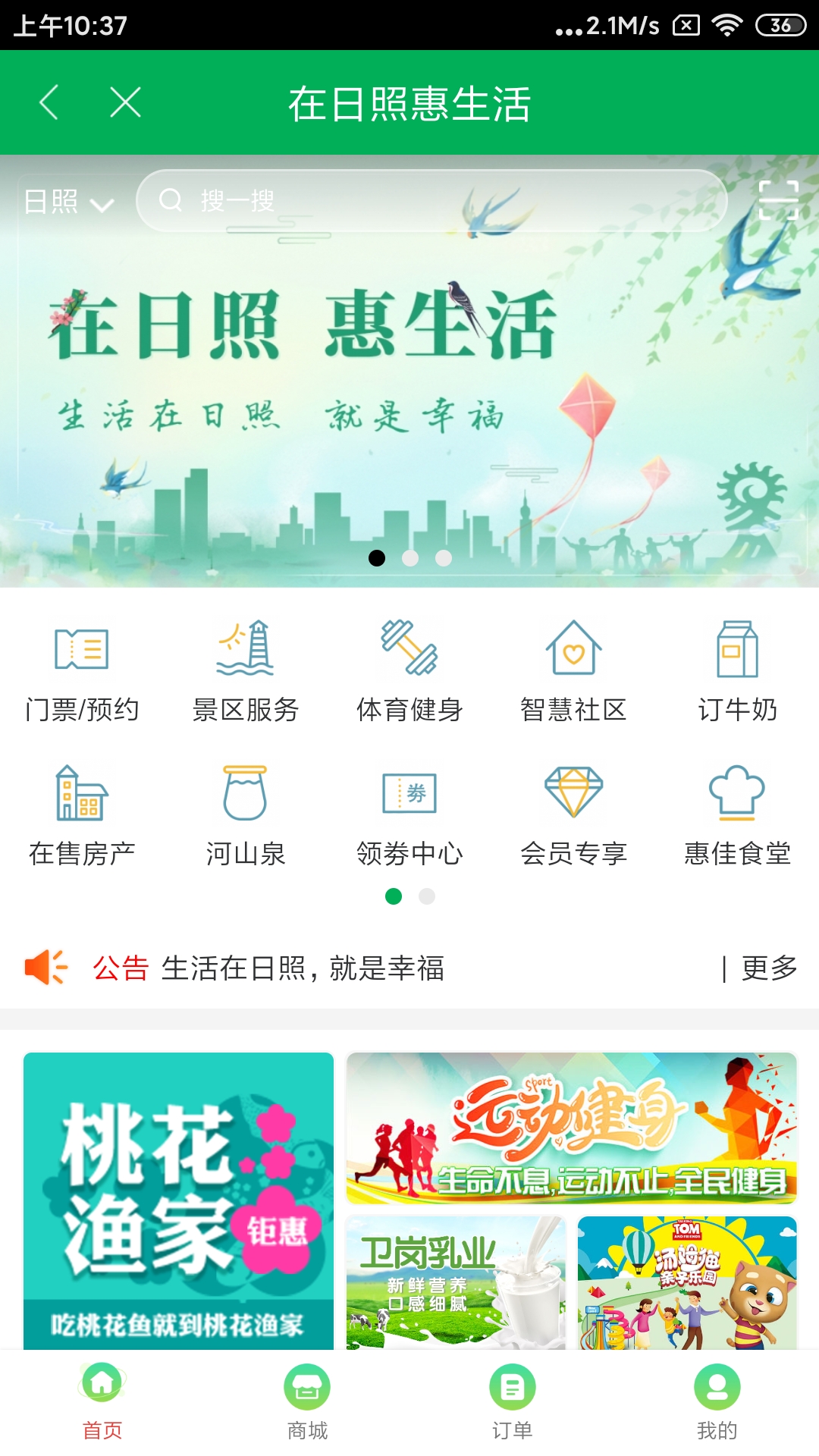
Task: Select the second banner carousel dot
Action: pos(409,557)
